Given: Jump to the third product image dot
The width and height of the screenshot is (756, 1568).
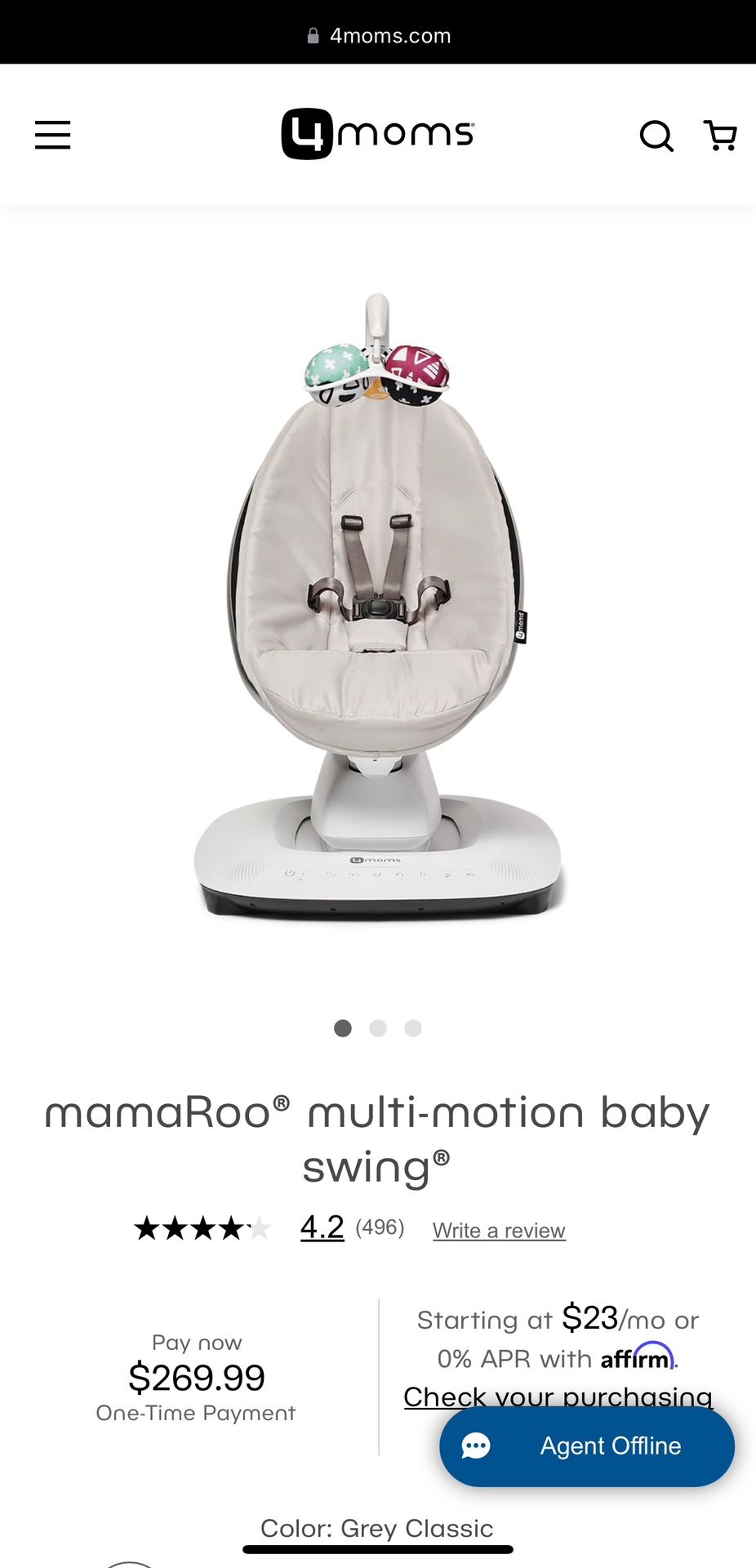Looking at the screenshot, I should coord(413,1028).
